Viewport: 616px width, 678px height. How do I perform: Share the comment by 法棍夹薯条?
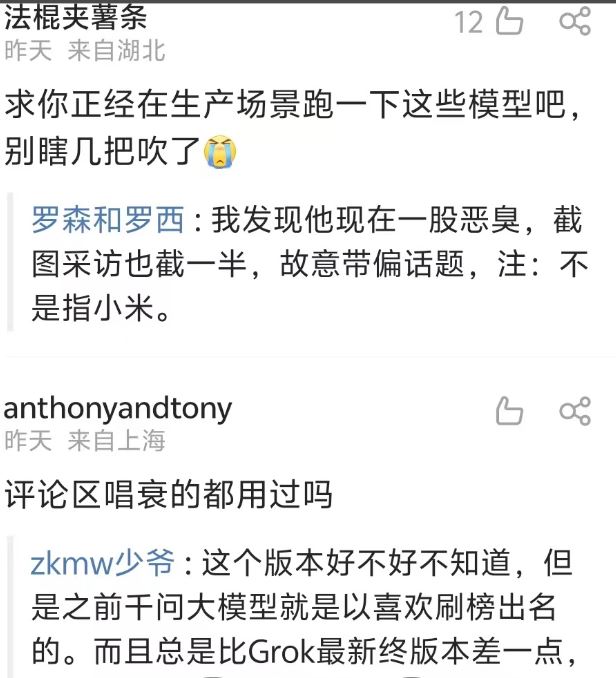tap(575, 21)
